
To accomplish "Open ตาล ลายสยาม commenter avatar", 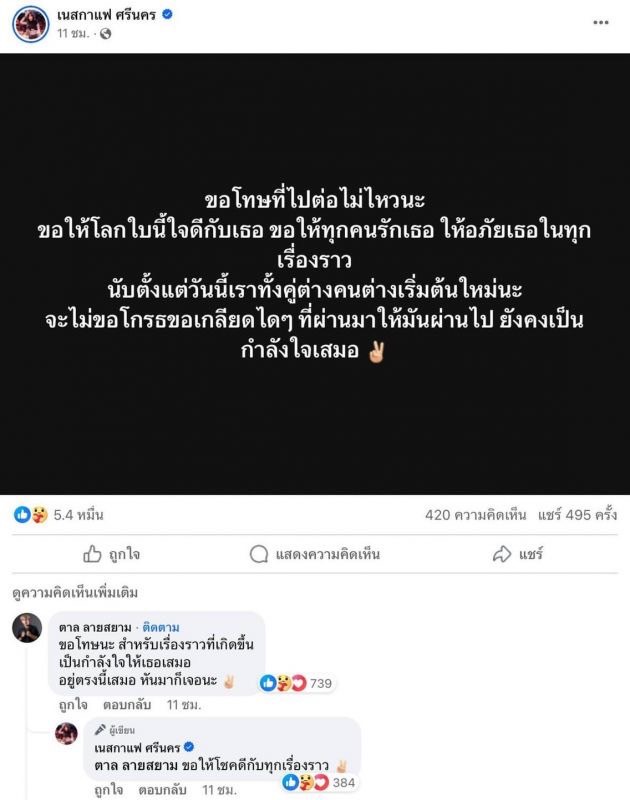I will pos(27,628).
